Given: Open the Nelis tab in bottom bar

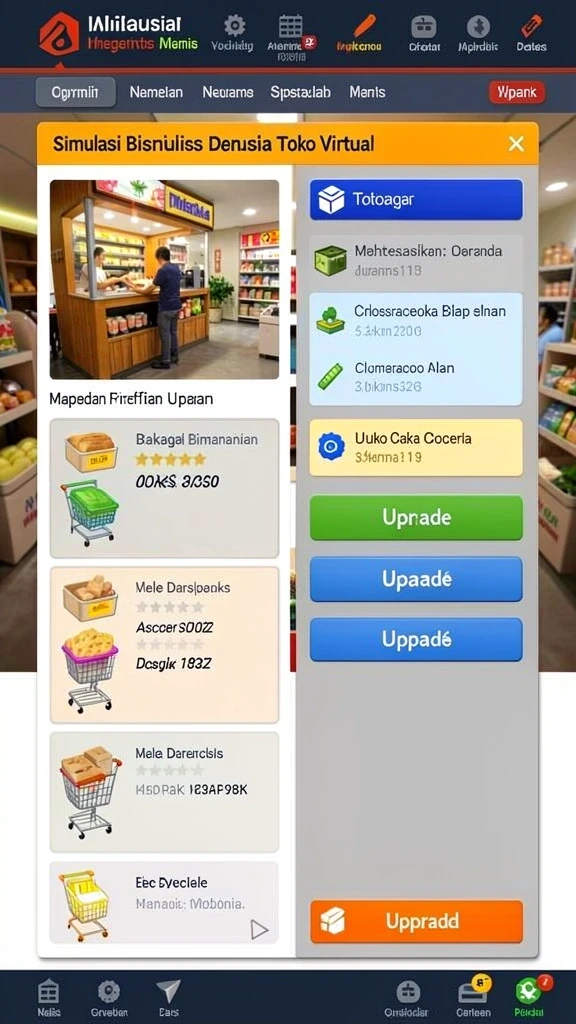Looking at the screenshot, I should pos(48,998).
